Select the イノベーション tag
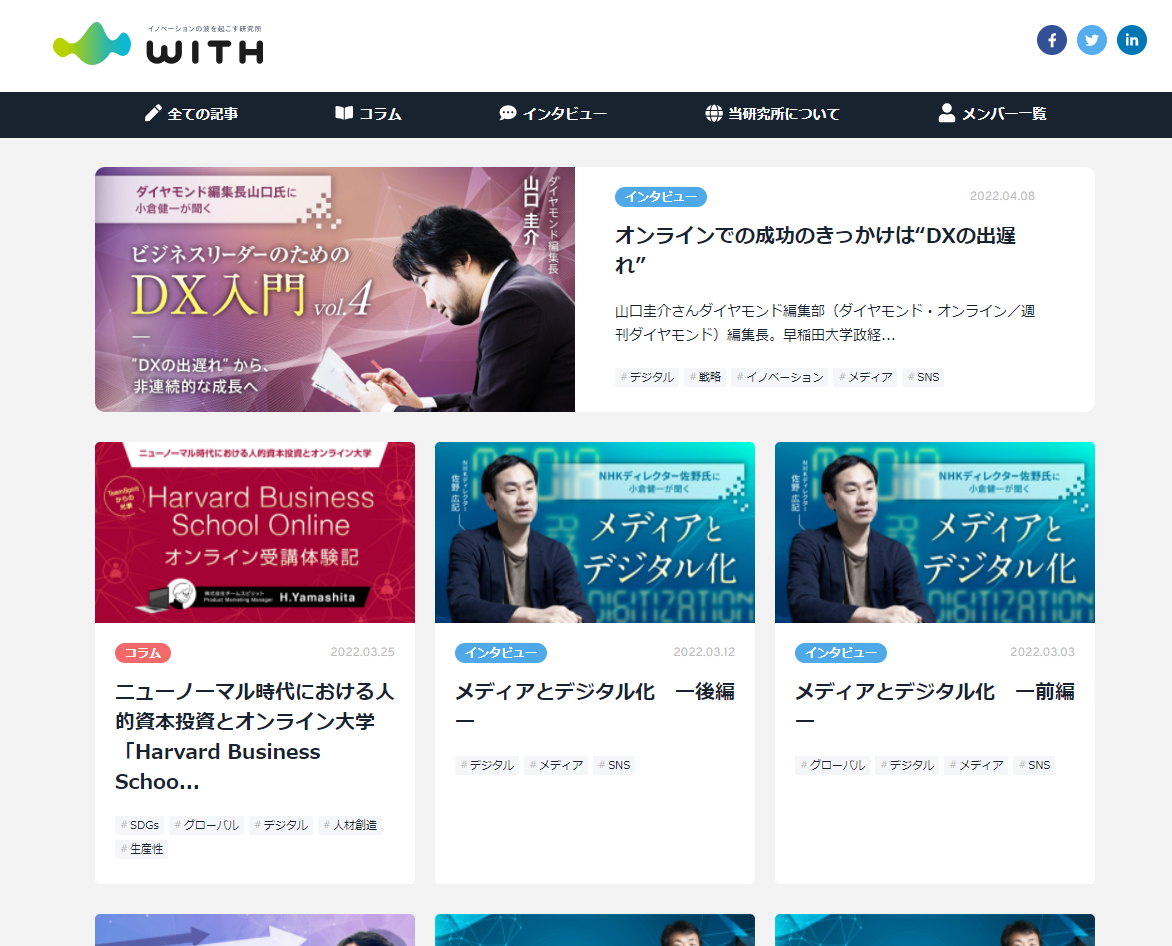1172x946 pixels. (779, 377)
